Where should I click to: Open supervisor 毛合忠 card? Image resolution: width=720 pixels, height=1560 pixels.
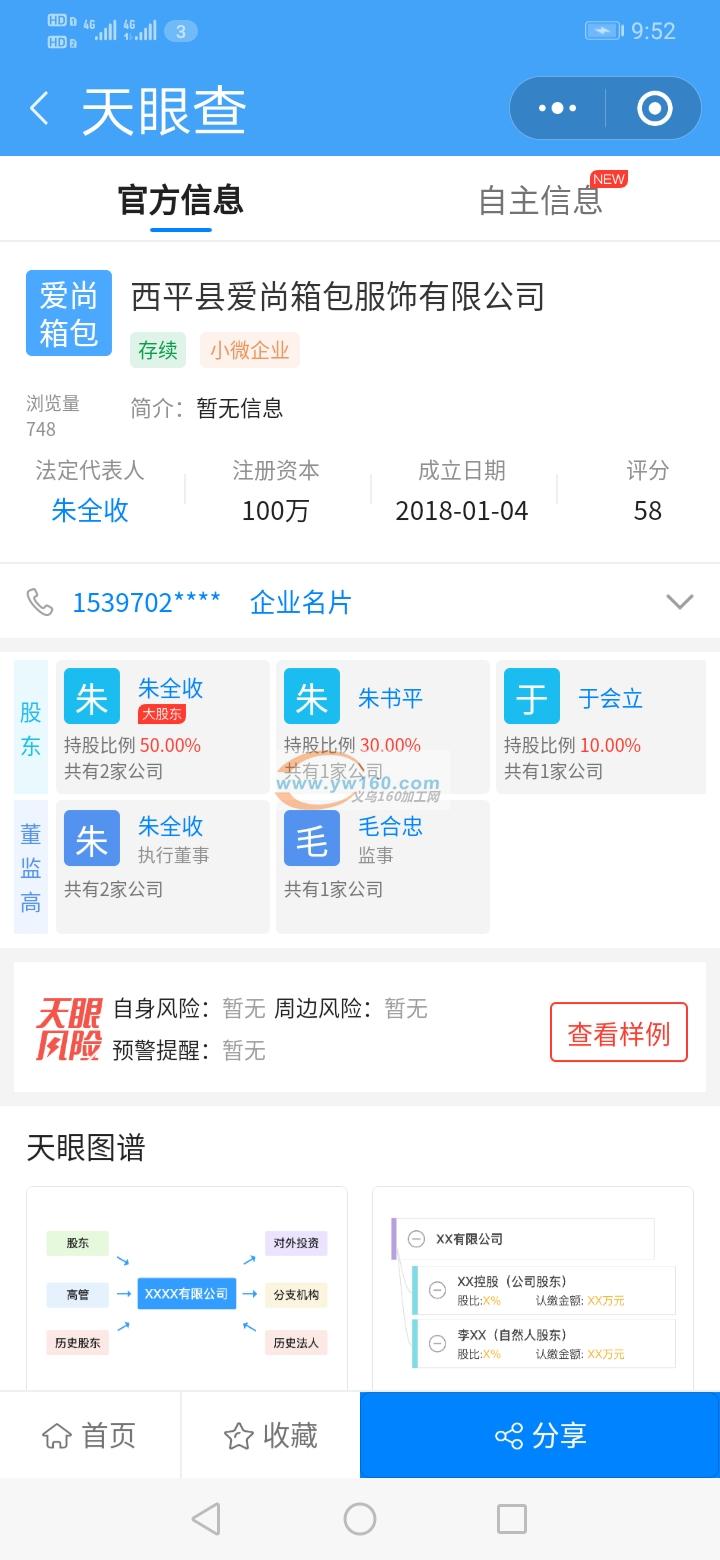[x=382, y=866]
